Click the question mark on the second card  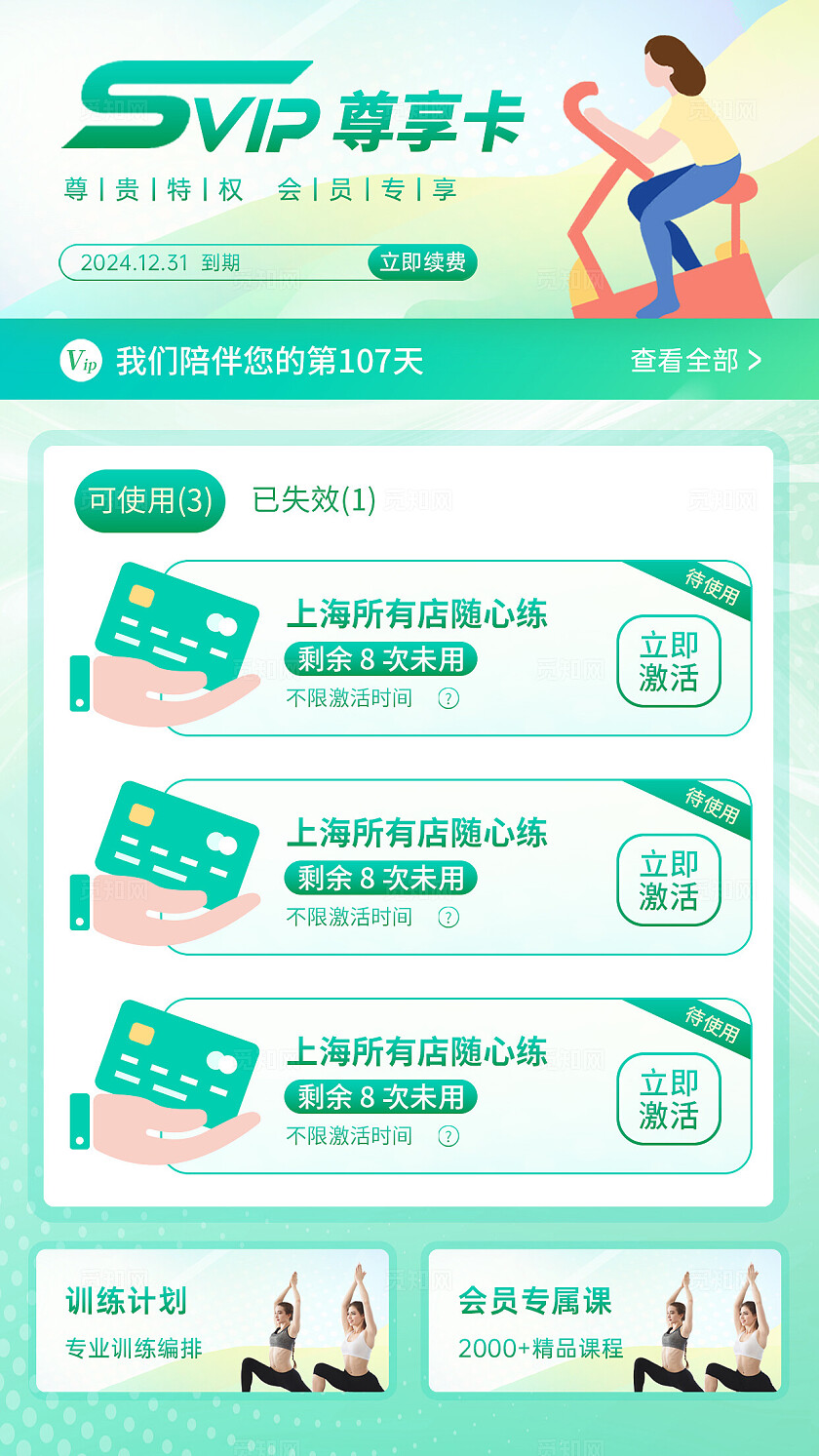click(447, 917)
